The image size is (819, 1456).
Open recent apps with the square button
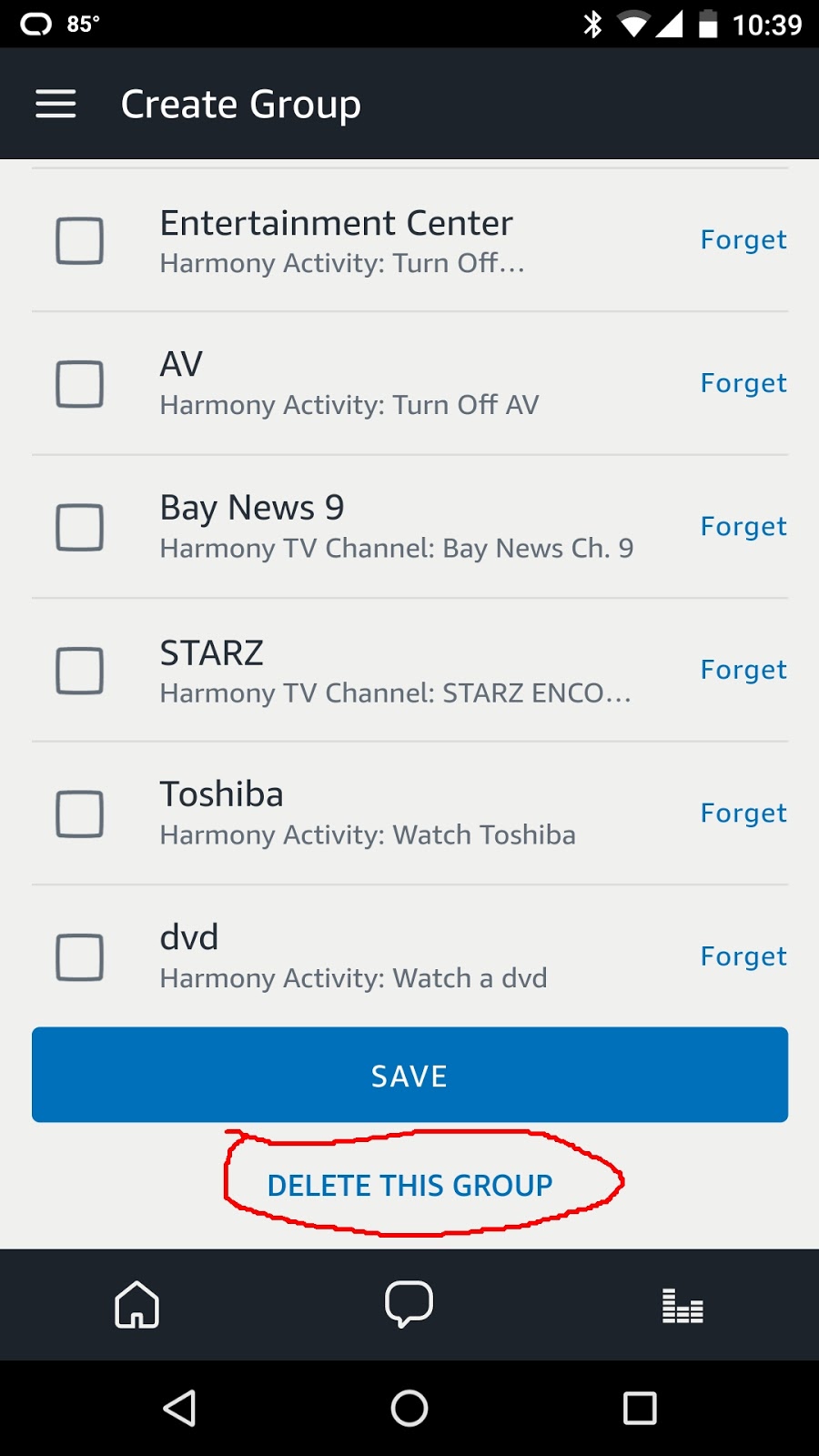(639, 1408)
